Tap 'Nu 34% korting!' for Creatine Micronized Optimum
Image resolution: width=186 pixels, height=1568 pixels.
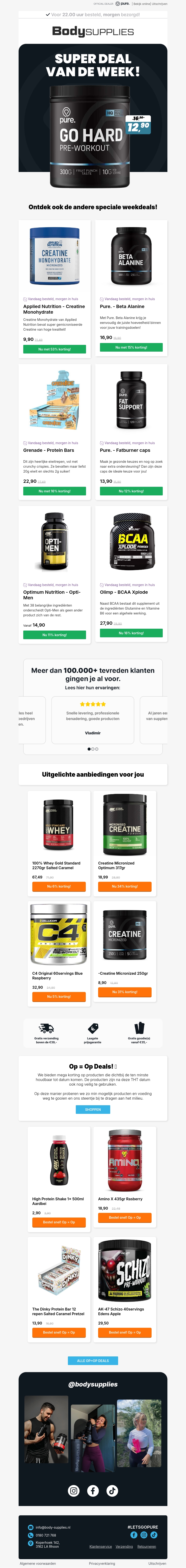pyautogui.click(x=125, y=886)
